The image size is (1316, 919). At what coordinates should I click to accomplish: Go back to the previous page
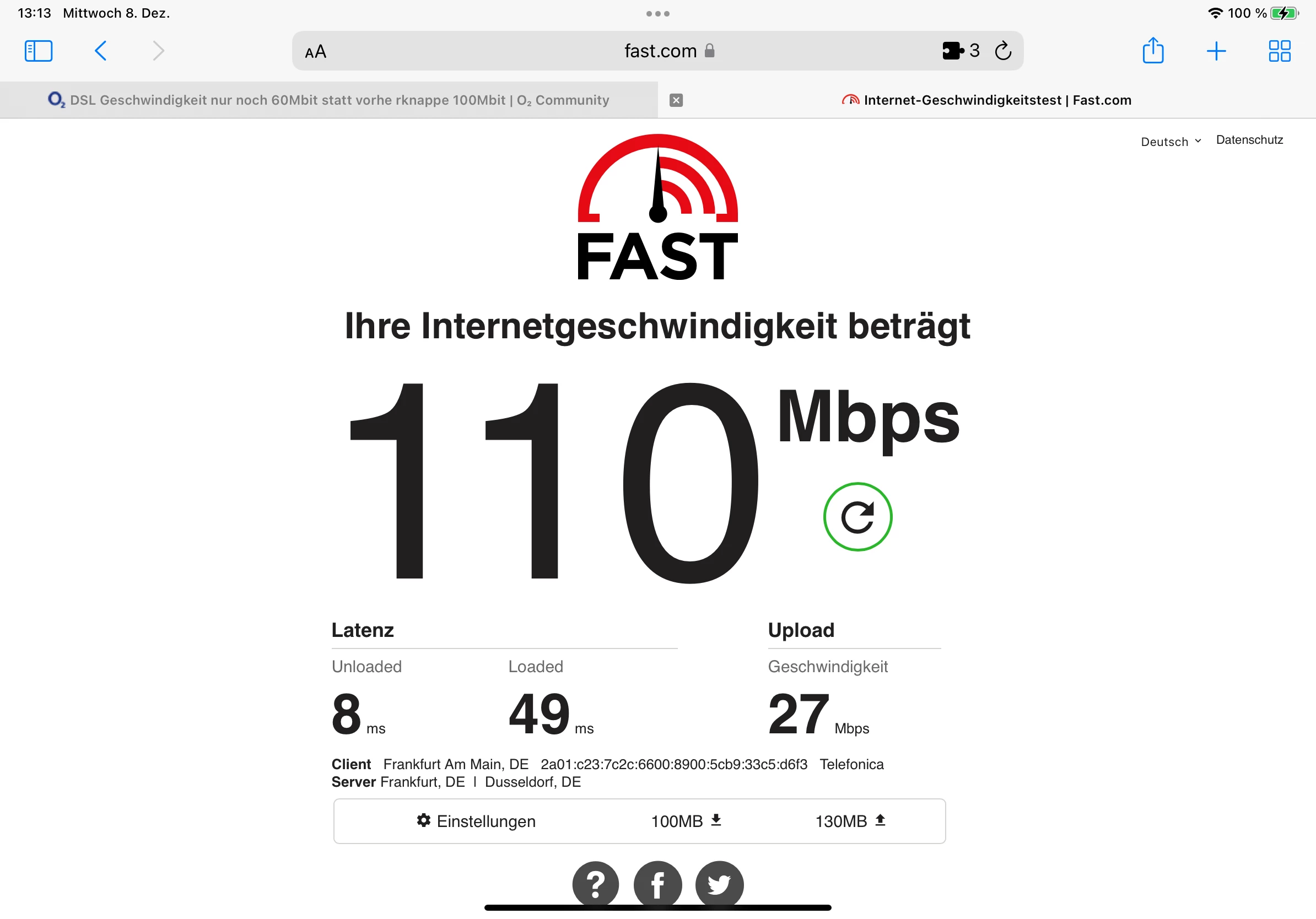click(100, 51)
